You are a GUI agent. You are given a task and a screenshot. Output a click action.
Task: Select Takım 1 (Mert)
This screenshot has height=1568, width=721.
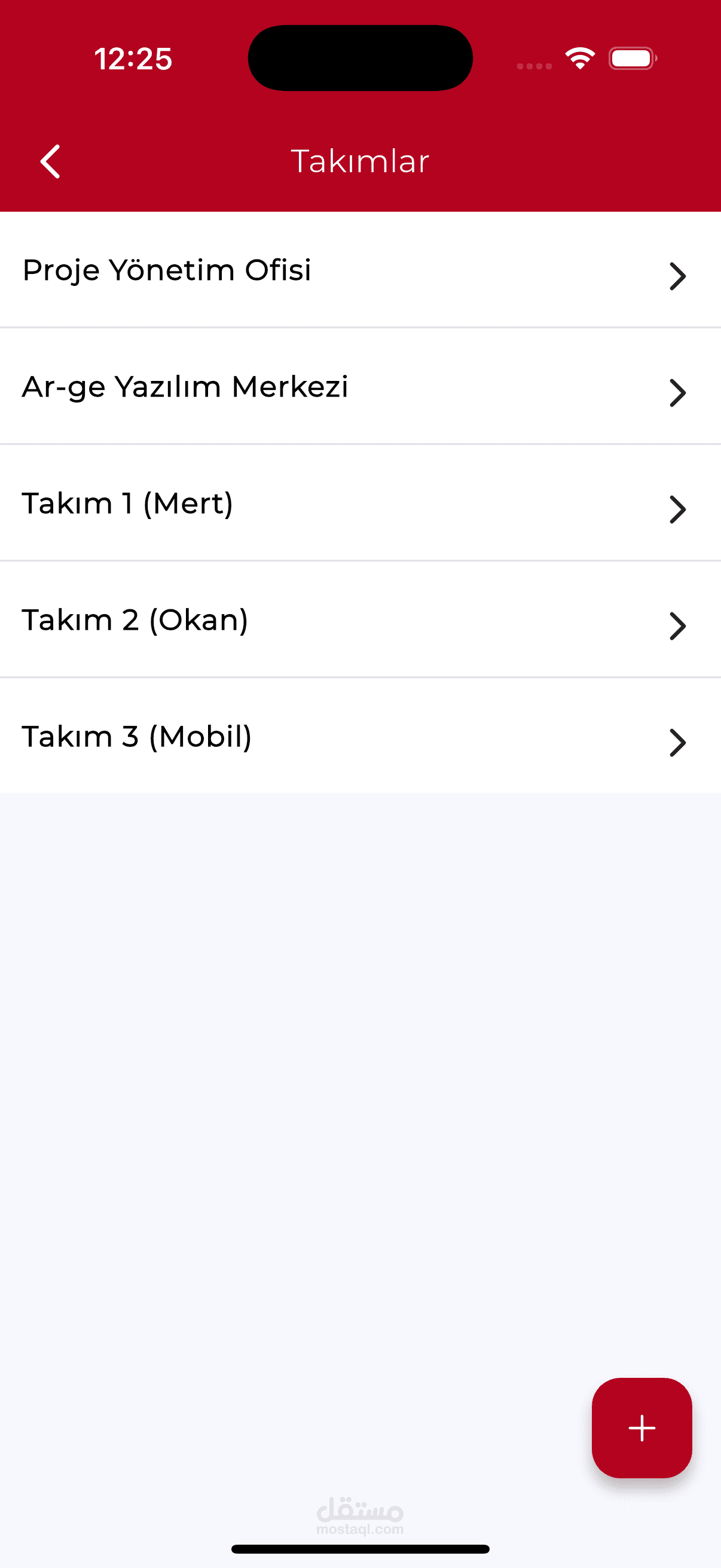[x=360, y=504]
